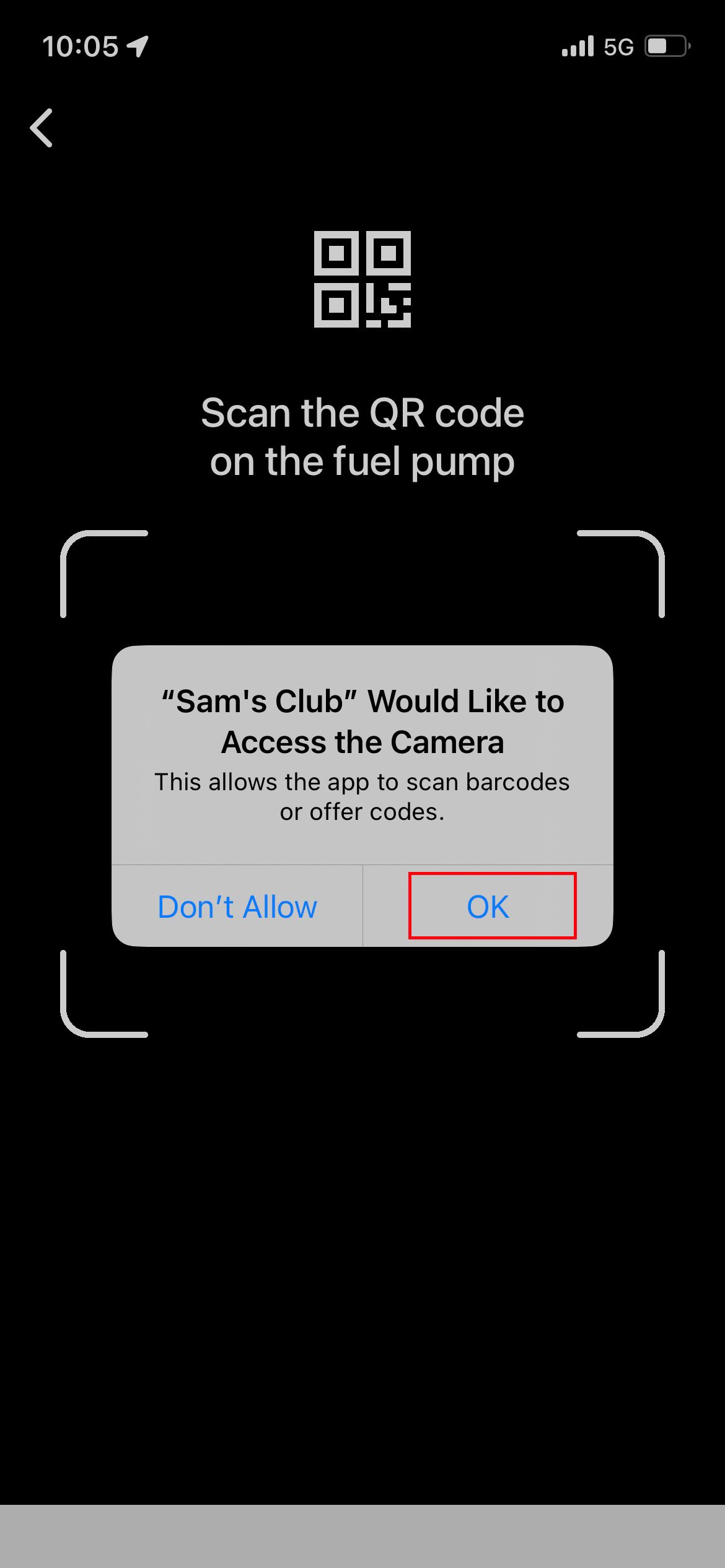Viewport: 725px width, 1568px height.
Task: Allow camera access by tapping OK
Action: pos(488,907)
